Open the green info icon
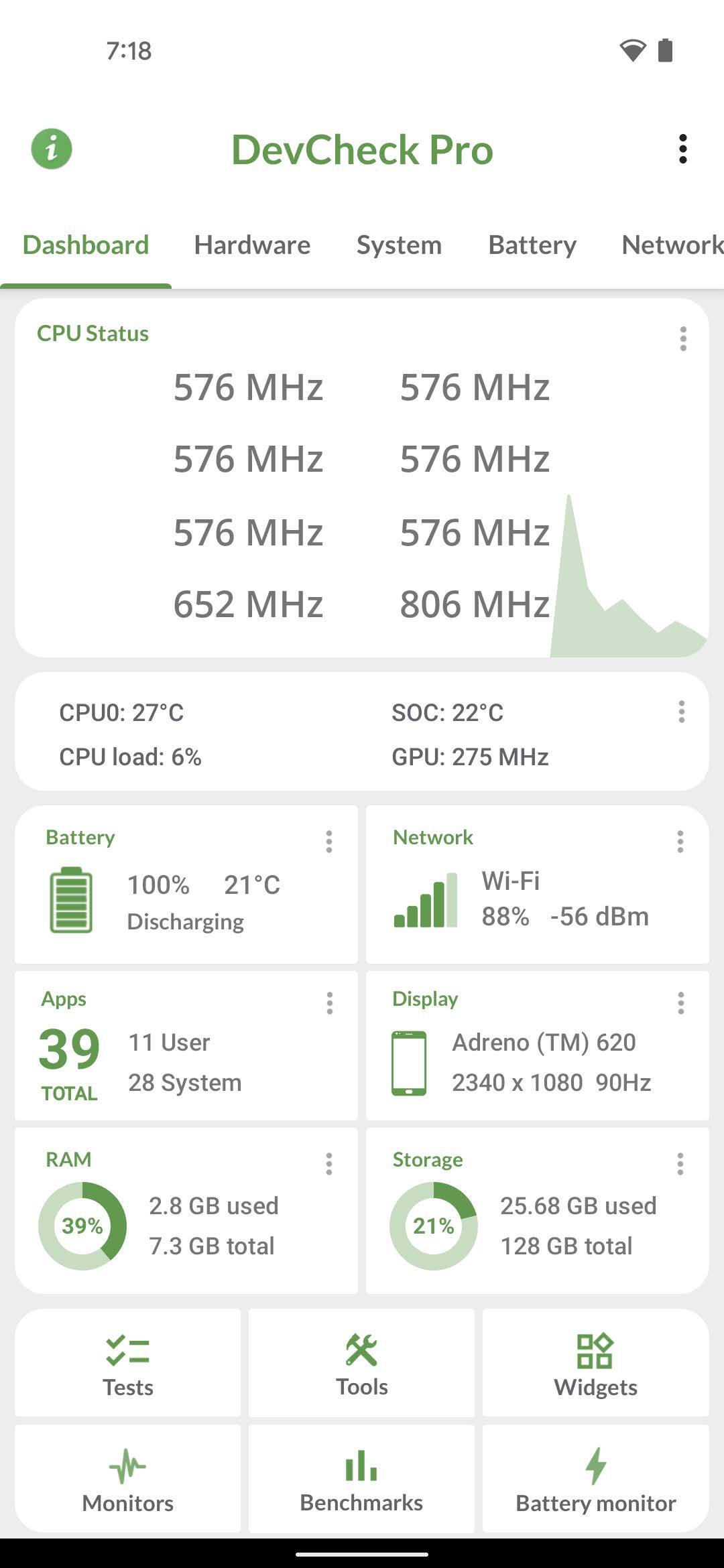 click(52, 149)
